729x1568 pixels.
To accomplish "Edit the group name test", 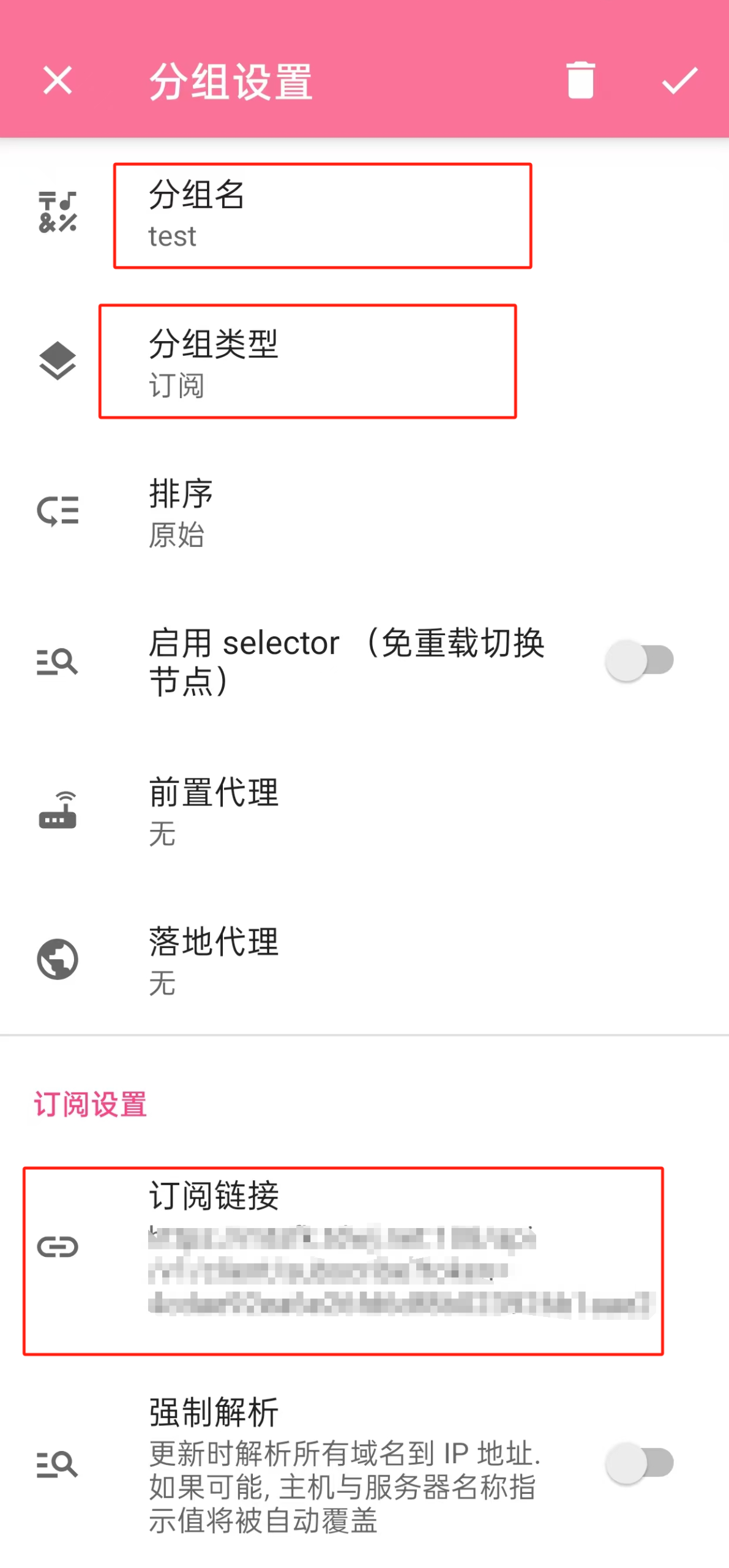I will (x=322, y=216).
